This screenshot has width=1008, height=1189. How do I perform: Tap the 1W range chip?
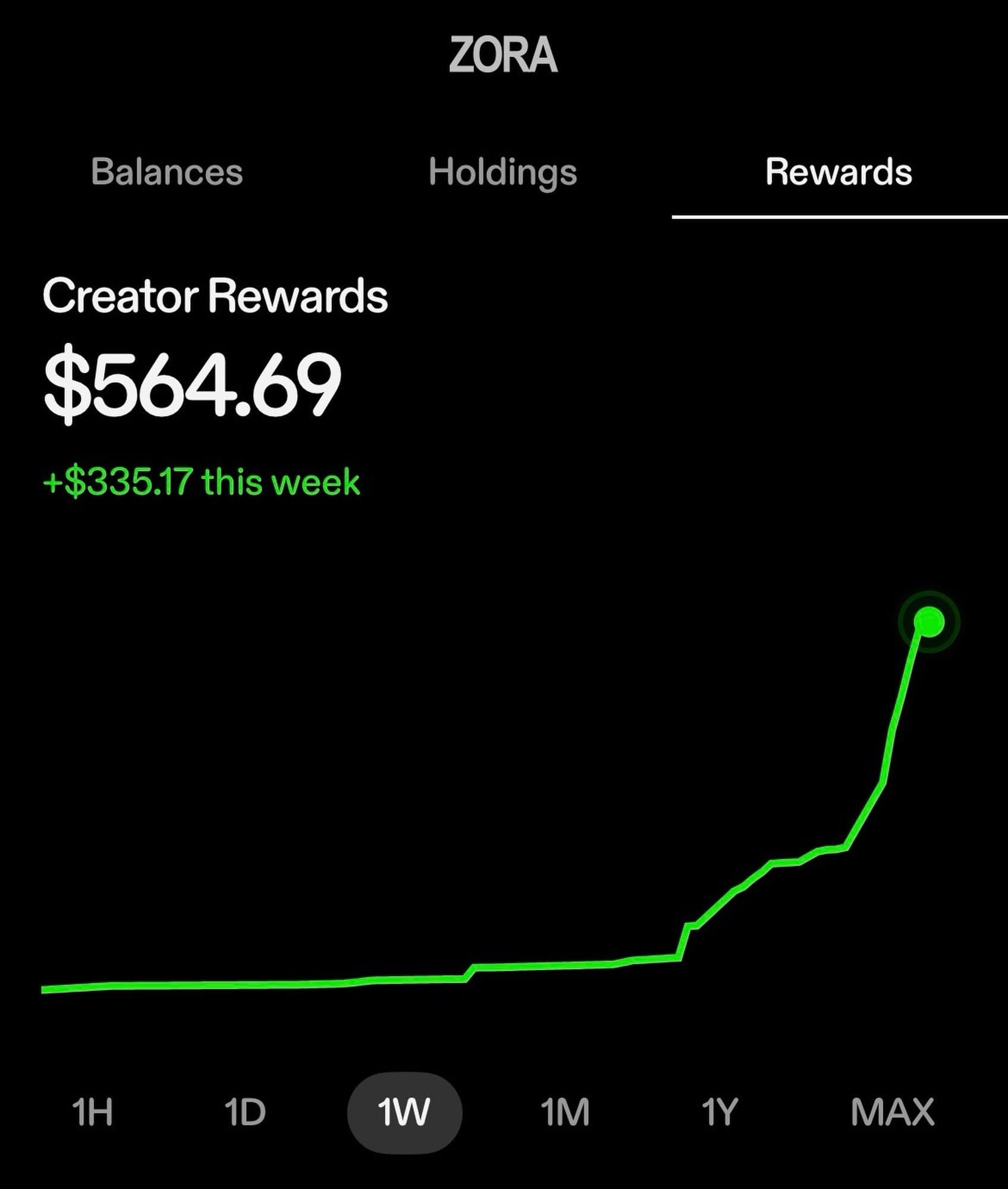[404, 1112]
